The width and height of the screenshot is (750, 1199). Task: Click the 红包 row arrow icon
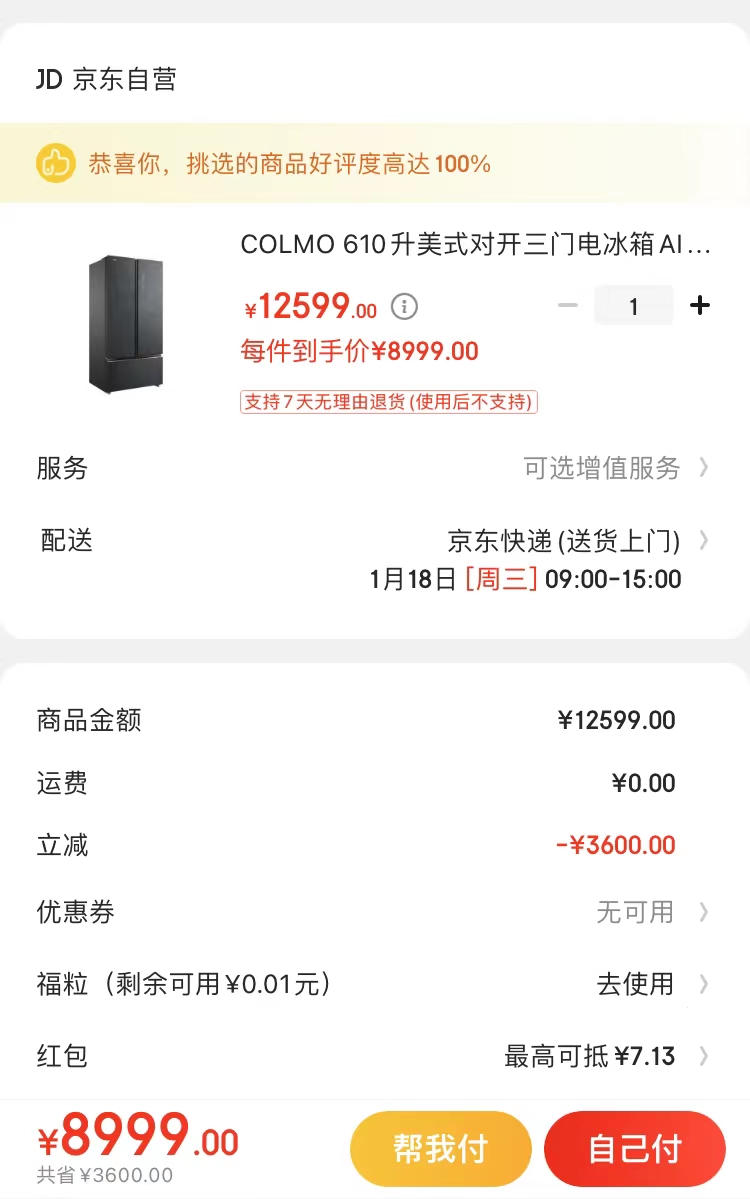(x=706, y=1056)
